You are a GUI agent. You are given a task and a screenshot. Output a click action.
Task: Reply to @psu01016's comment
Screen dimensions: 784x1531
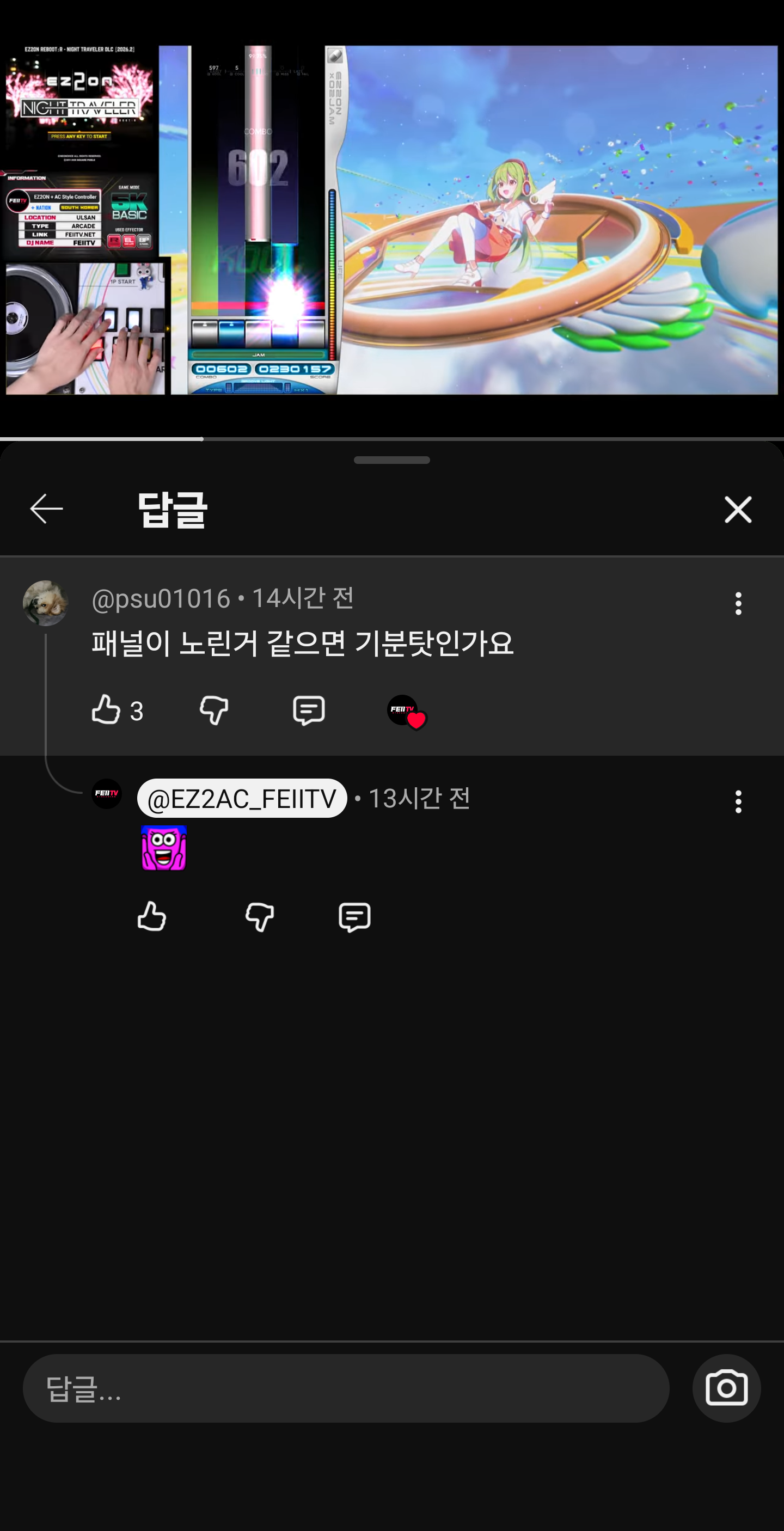pyautogui.click(x=309, y=709)
